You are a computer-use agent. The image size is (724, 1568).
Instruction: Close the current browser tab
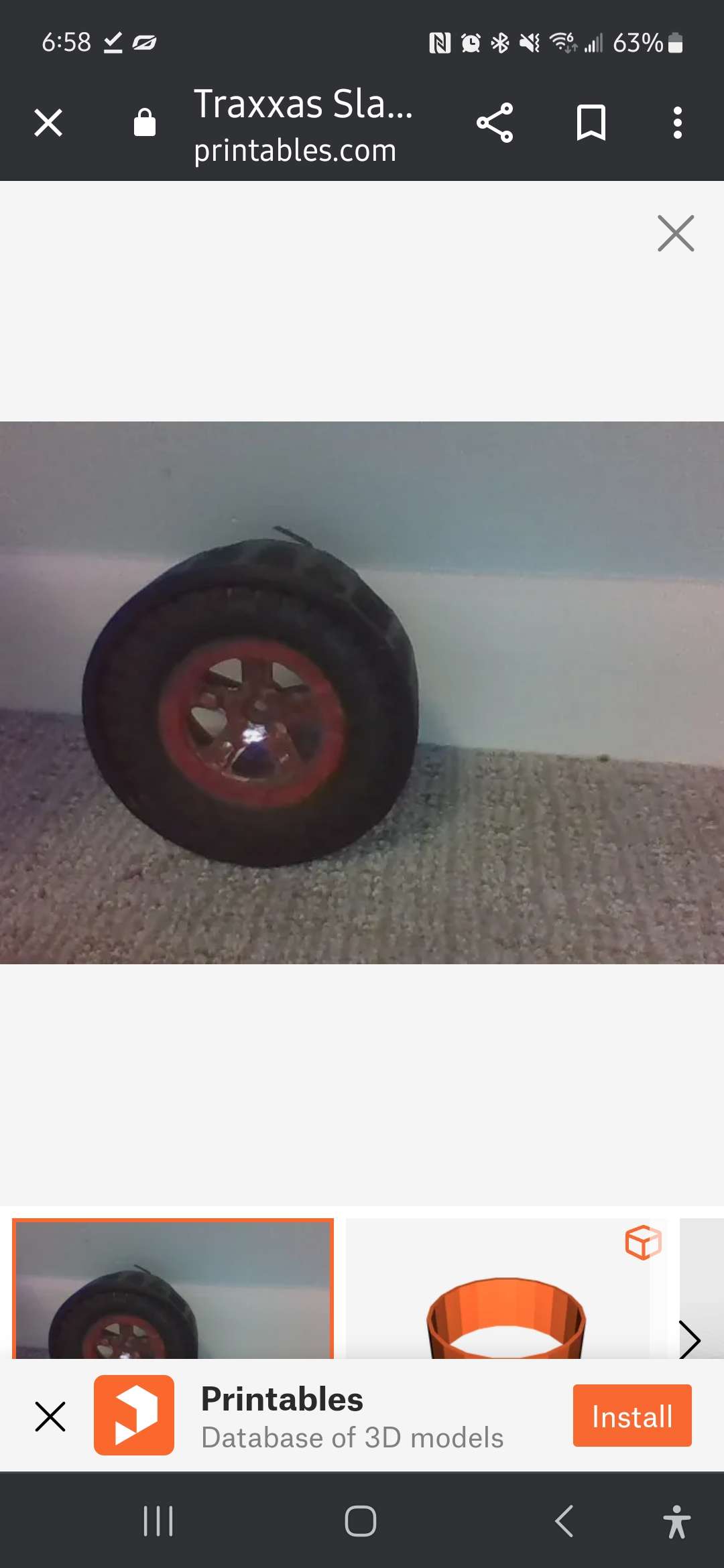pos(48,123)
